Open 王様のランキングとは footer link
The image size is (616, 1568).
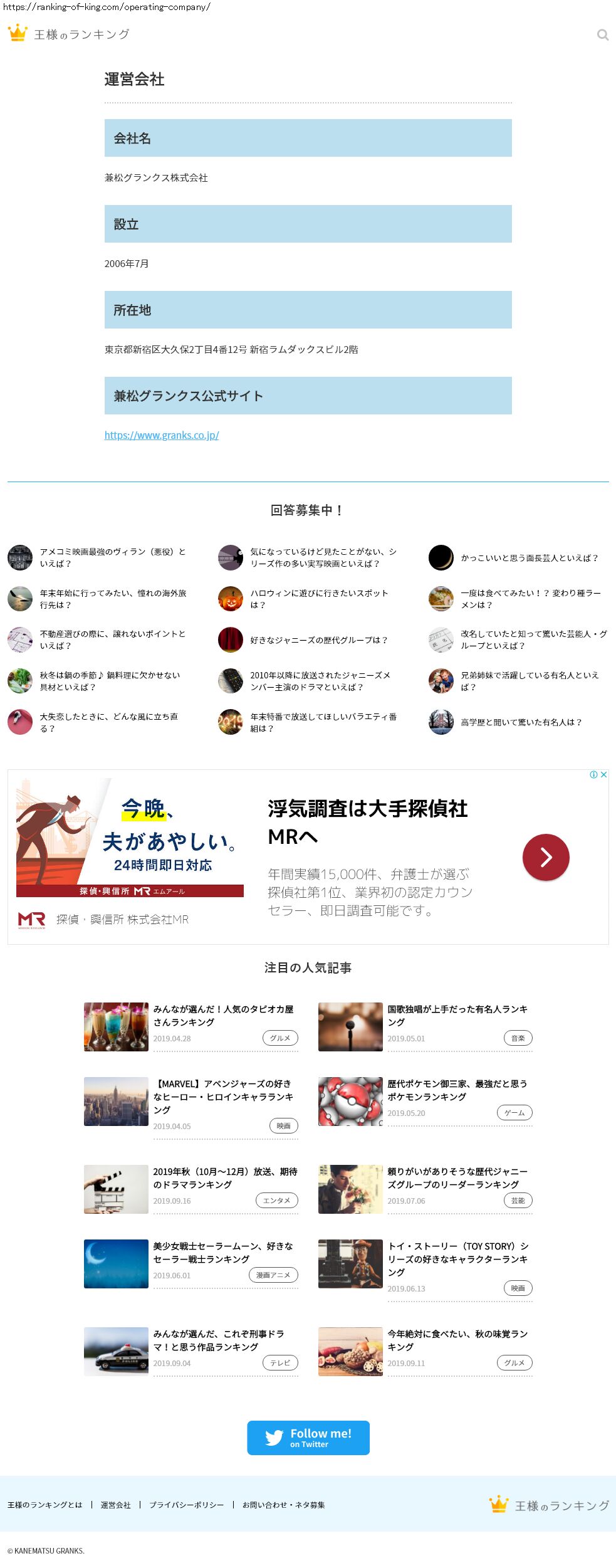44,1505
